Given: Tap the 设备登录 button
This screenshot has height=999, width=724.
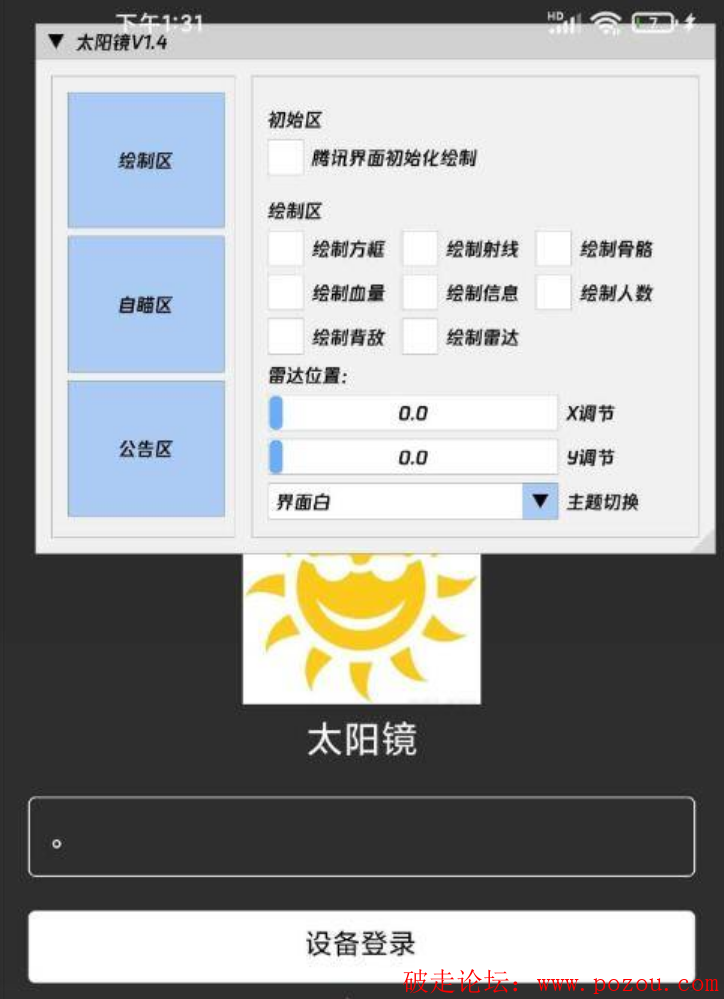Looking at the screenshot, I should point(361,945).
